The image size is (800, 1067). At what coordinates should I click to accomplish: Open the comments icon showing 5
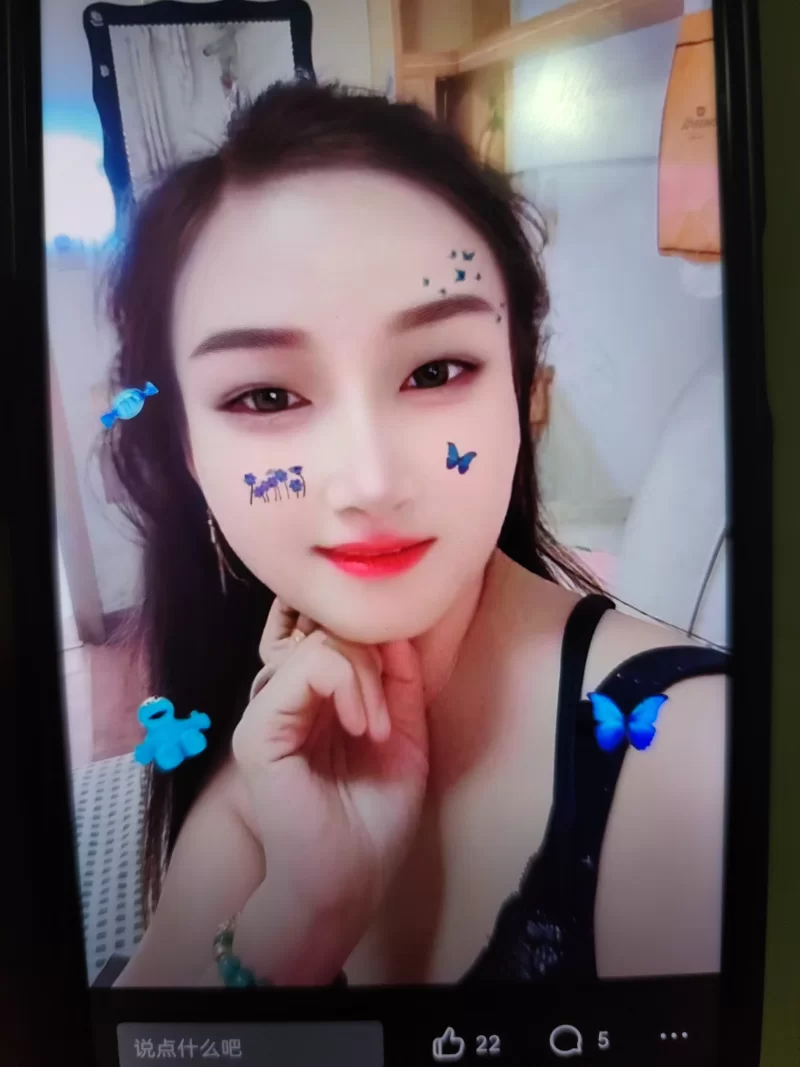point(566,1041)
